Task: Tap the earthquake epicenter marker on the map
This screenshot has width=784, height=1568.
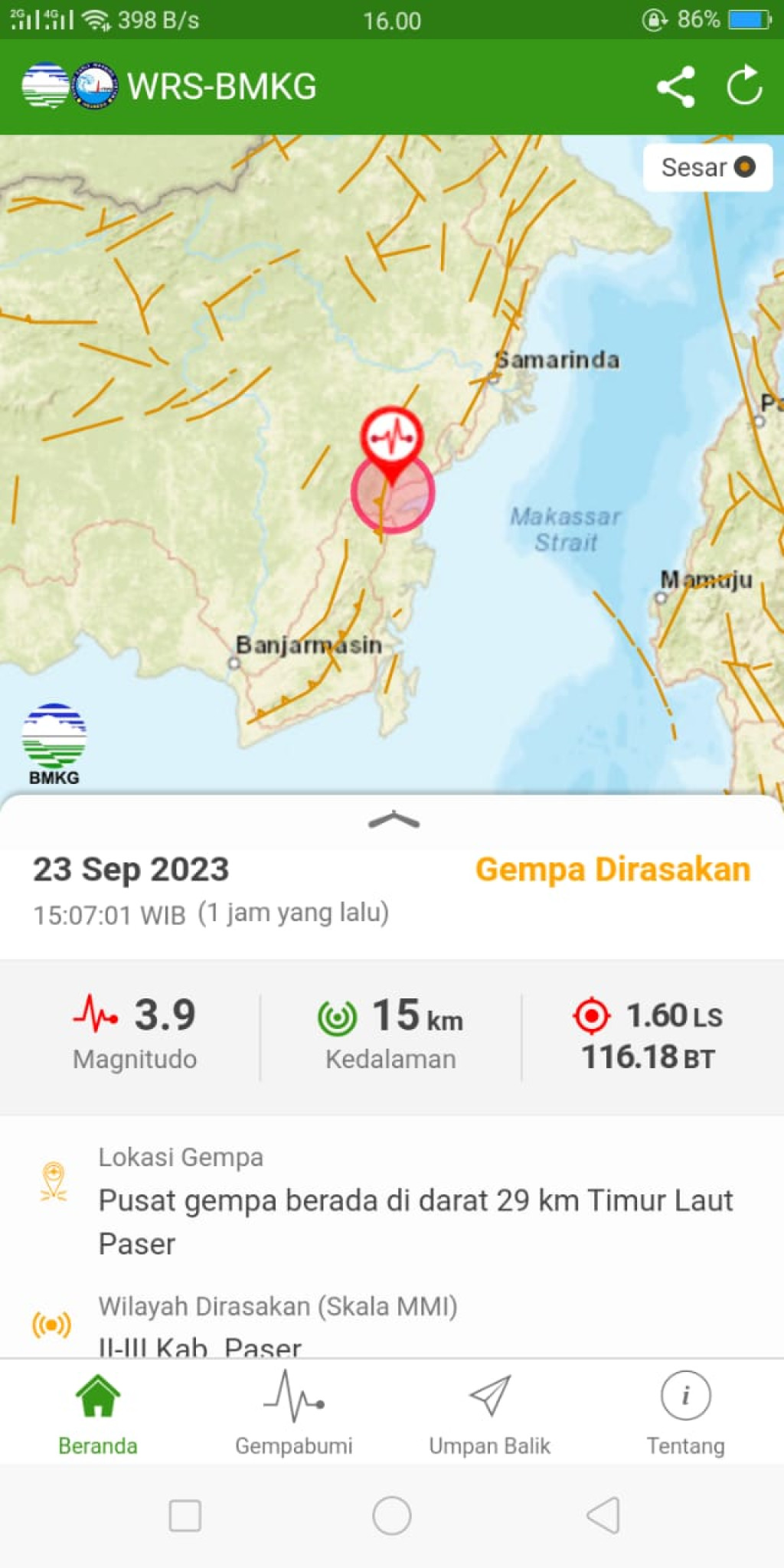Action: [x=392, y=438]
